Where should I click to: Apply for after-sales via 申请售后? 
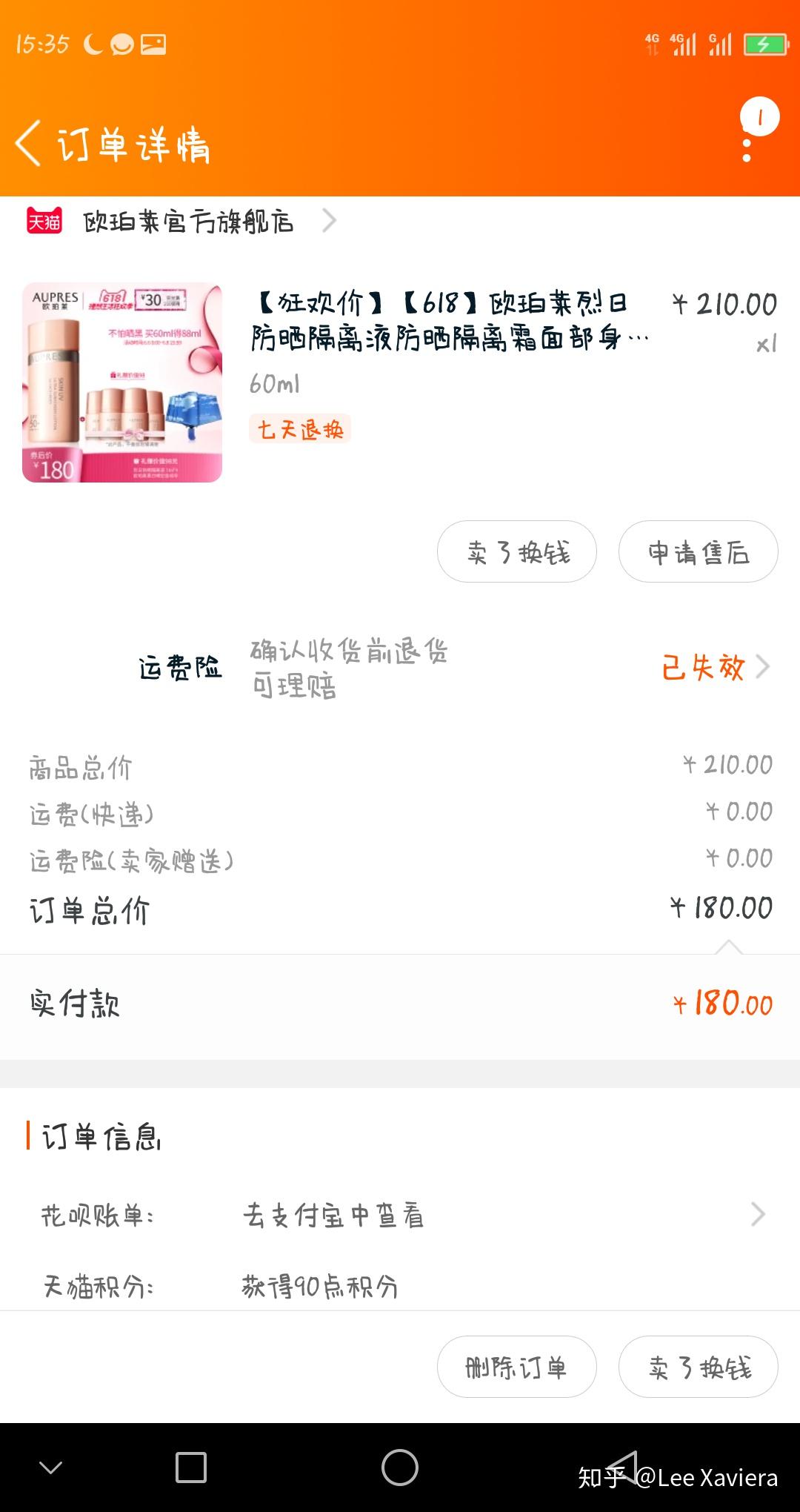(698, 552)
